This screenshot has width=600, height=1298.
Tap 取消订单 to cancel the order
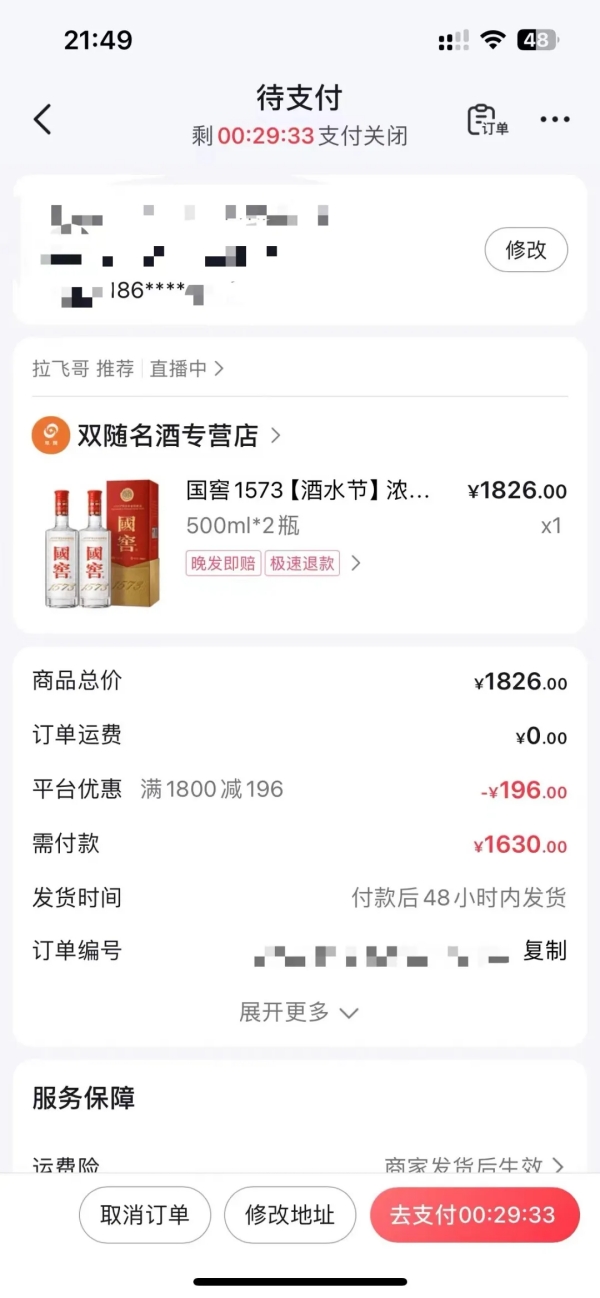click(x=145, y=1215)
